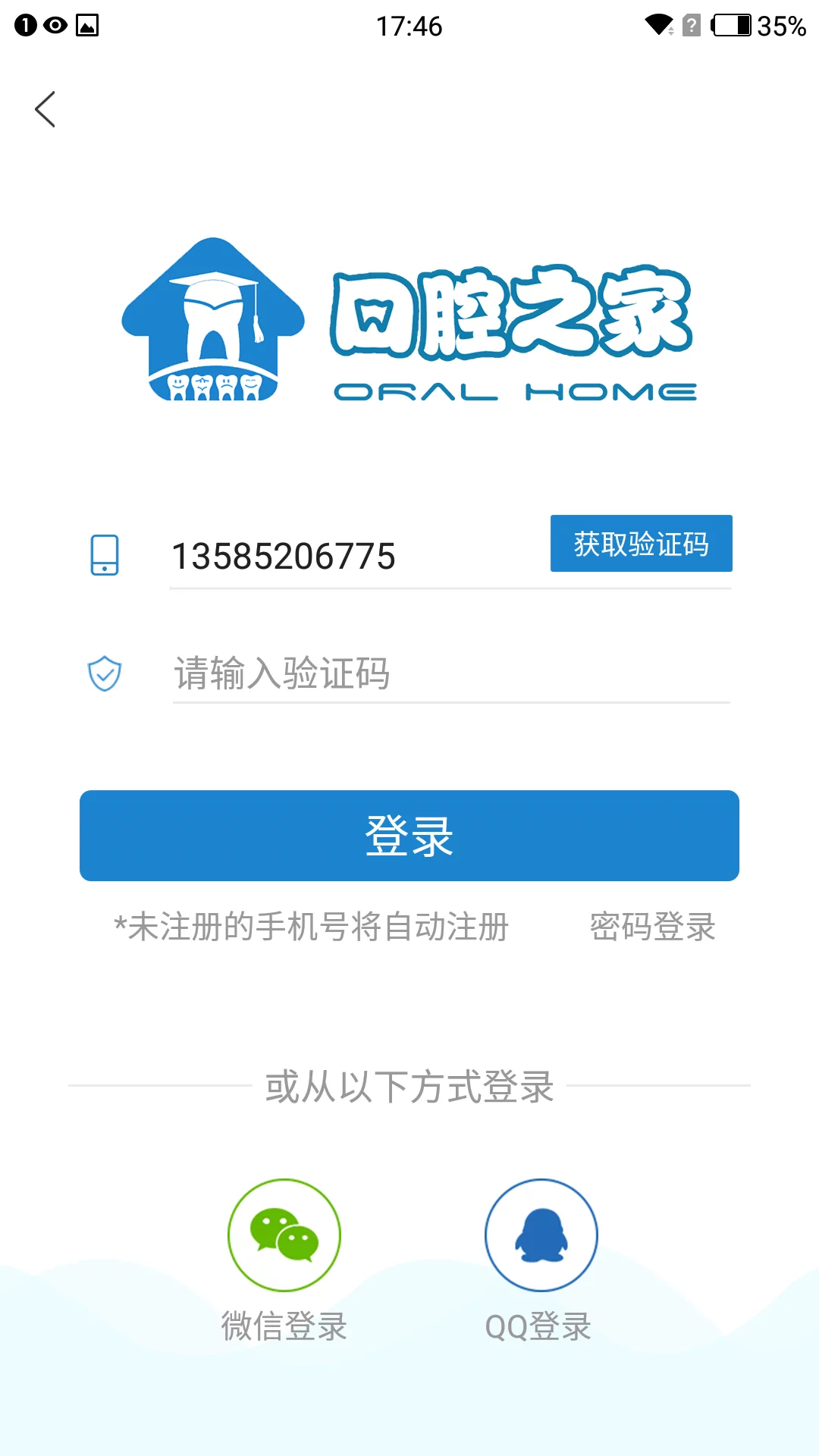Tap the blue 登录 button

coord(409,836)
